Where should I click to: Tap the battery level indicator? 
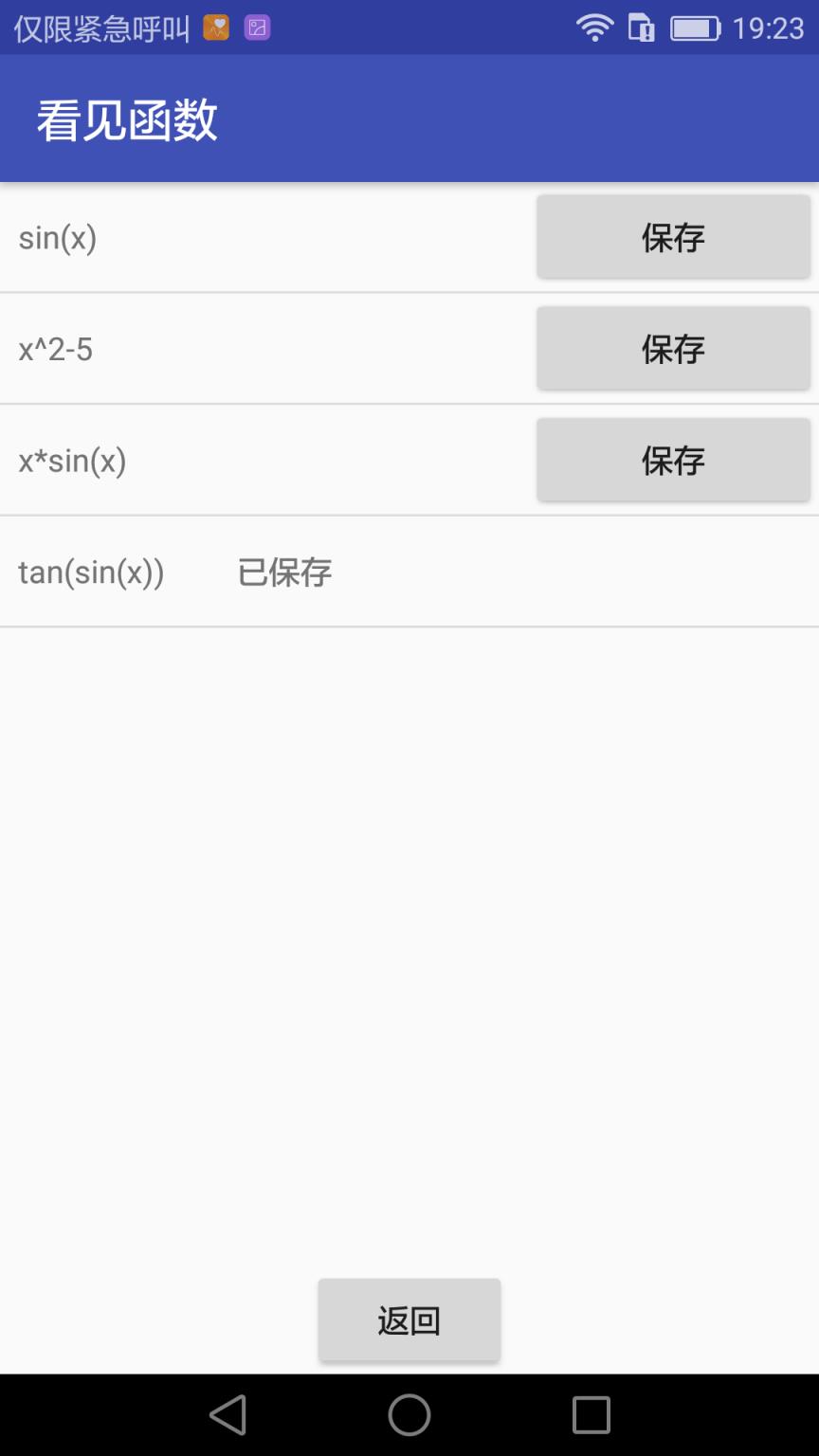[695, 27]
